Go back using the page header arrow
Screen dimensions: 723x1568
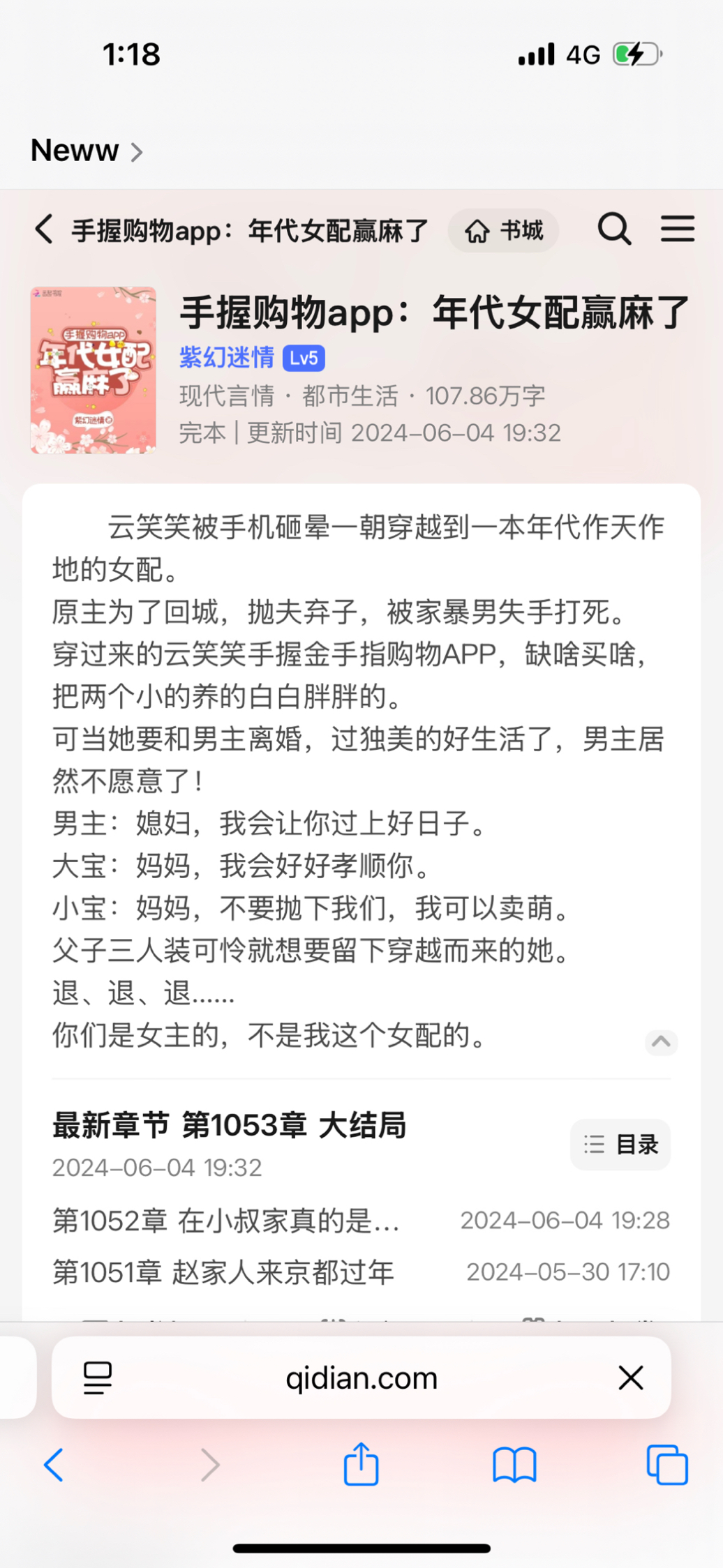click(x=44, y=229)
